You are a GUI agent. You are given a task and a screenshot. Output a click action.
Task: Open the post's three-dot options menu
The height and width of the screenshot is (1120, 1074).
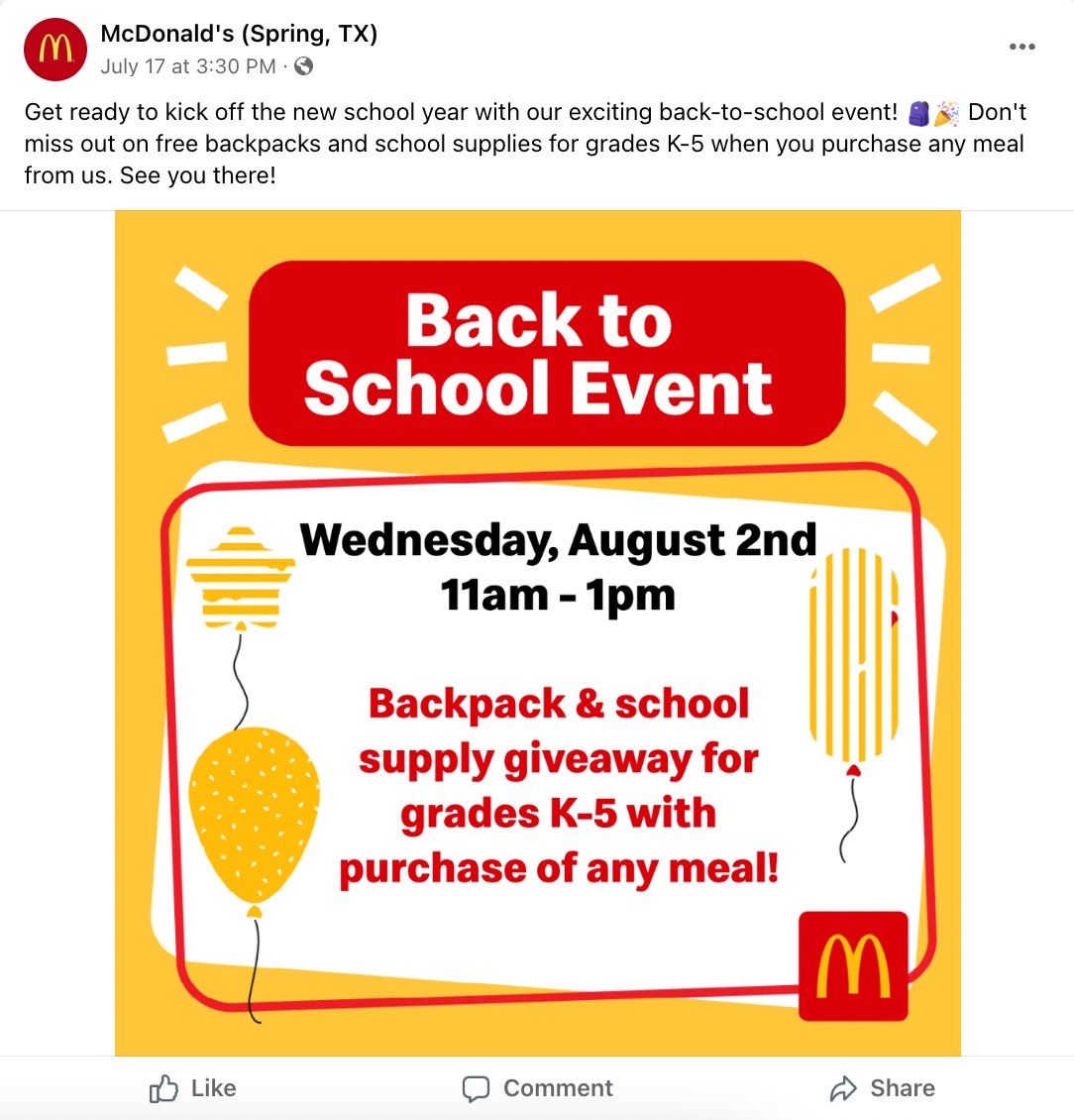[x=1021, y=47]
